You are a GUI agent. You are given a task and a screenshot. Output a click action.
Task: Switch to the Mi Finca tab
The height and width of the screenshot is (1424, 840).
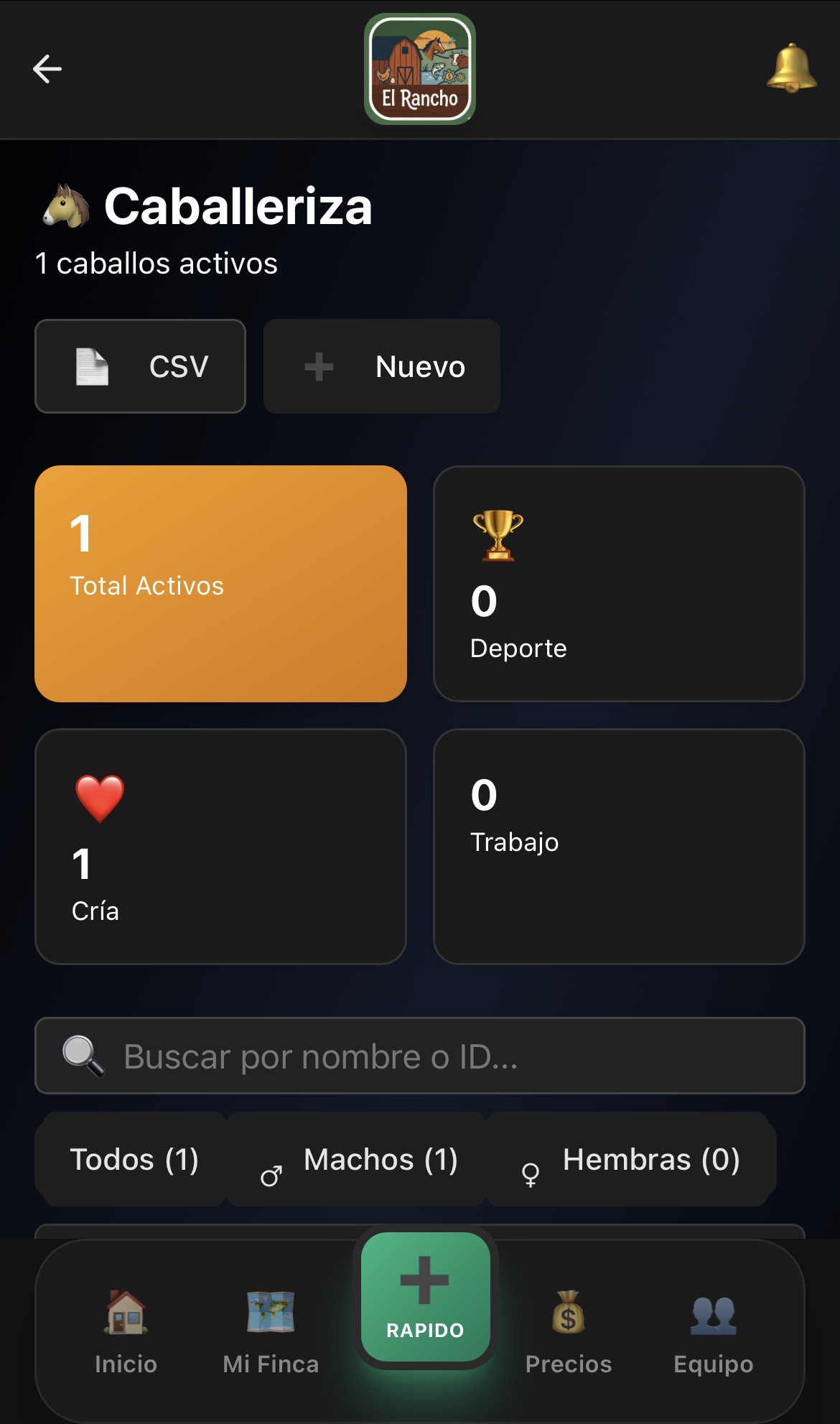click(271, 1333)
